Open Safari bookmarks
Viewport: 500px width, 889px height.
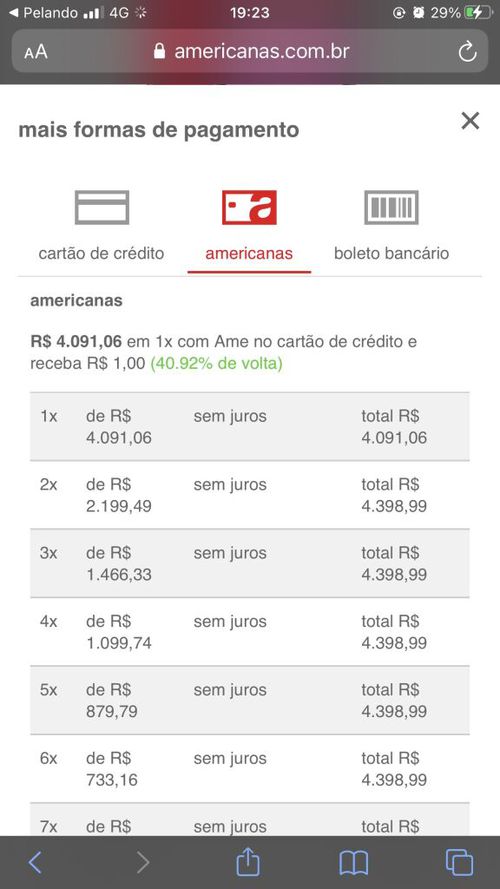tap(354, 863)
